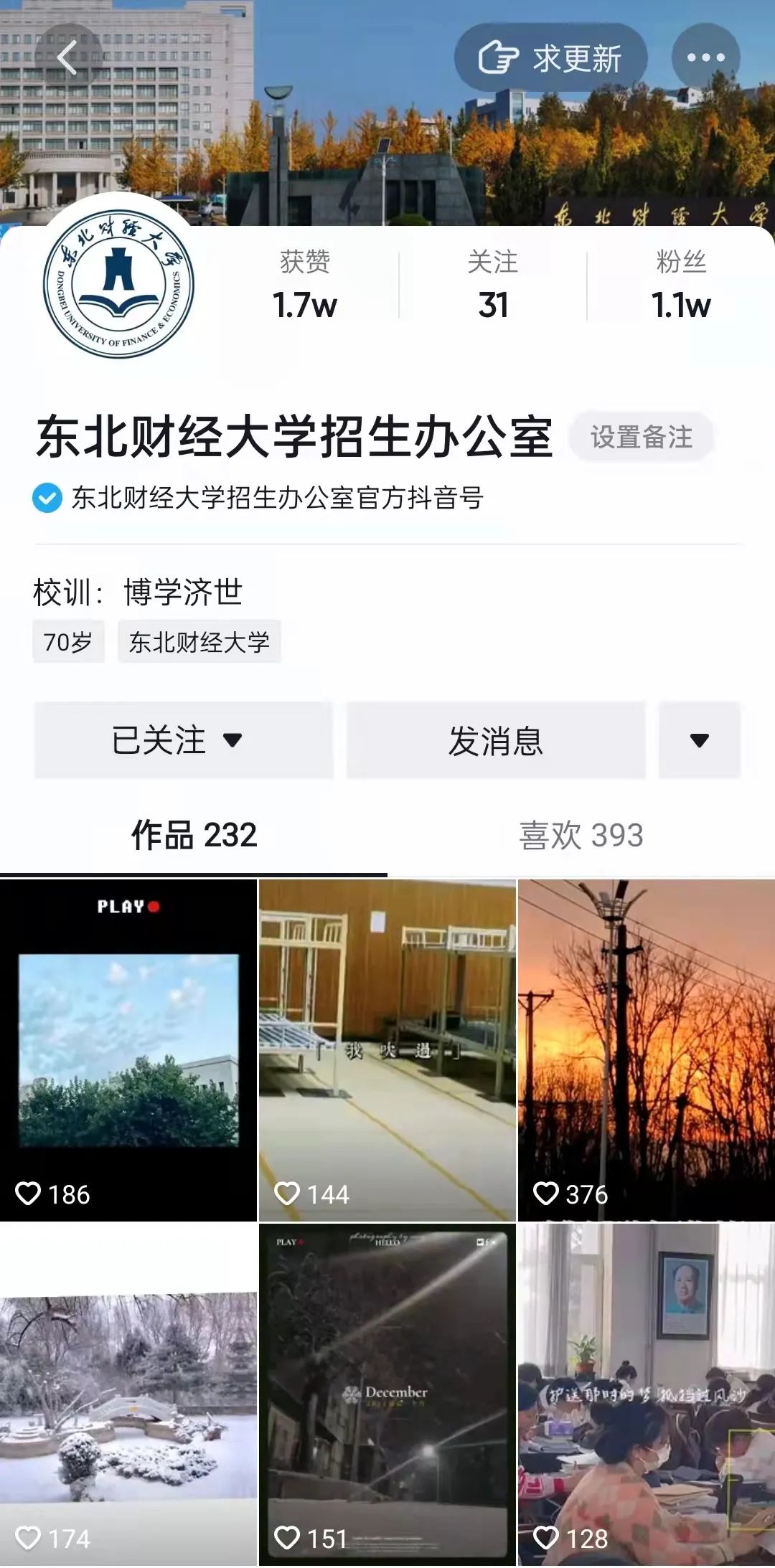Image resolution: width=775 pixels, height=1568 pixels.
Task: Tap 设置备注 to set a remark
Action: click(641, 437)
